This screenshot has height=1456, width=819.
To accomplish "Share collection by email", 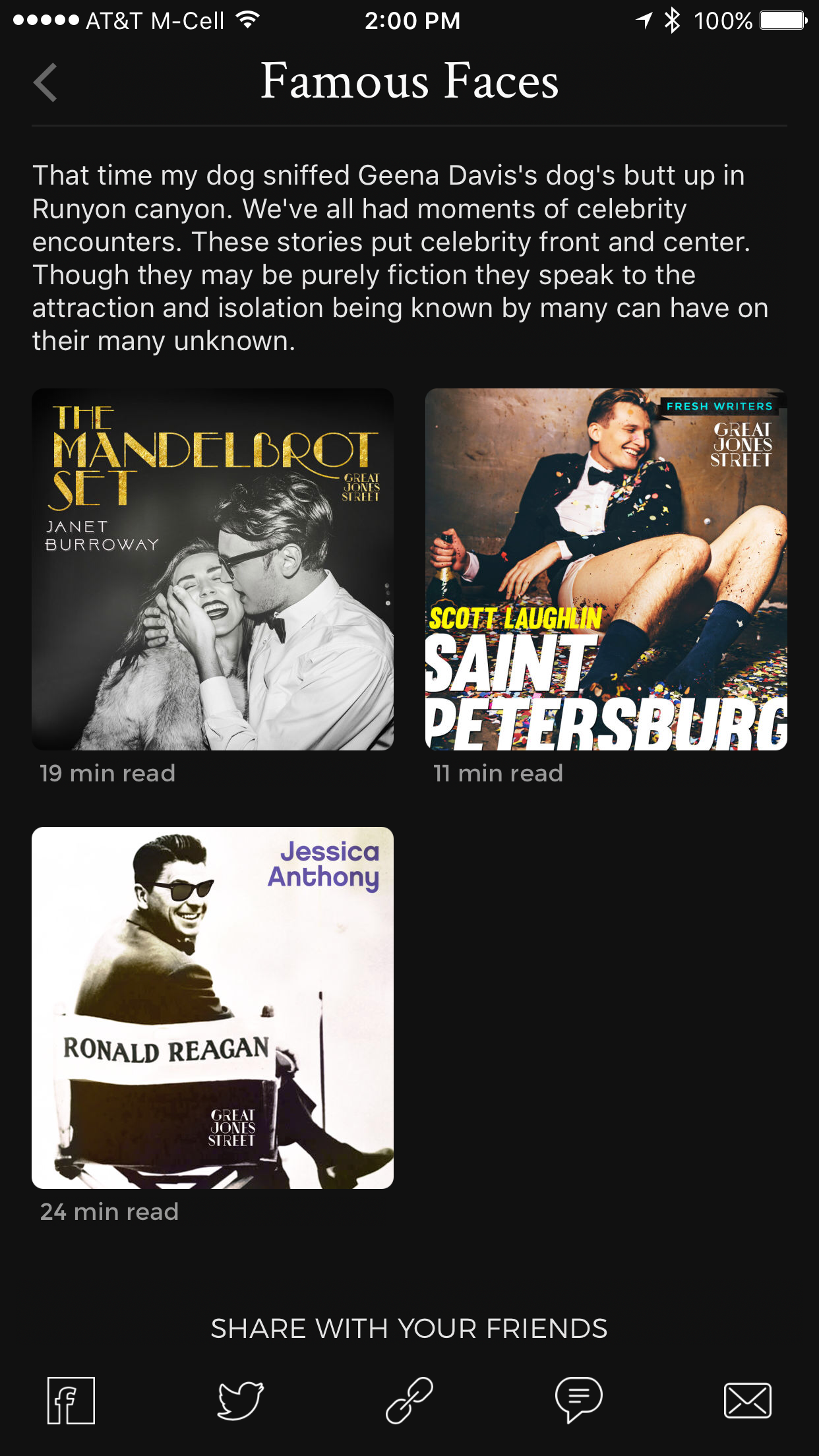I will click(x=747, y=1400).
